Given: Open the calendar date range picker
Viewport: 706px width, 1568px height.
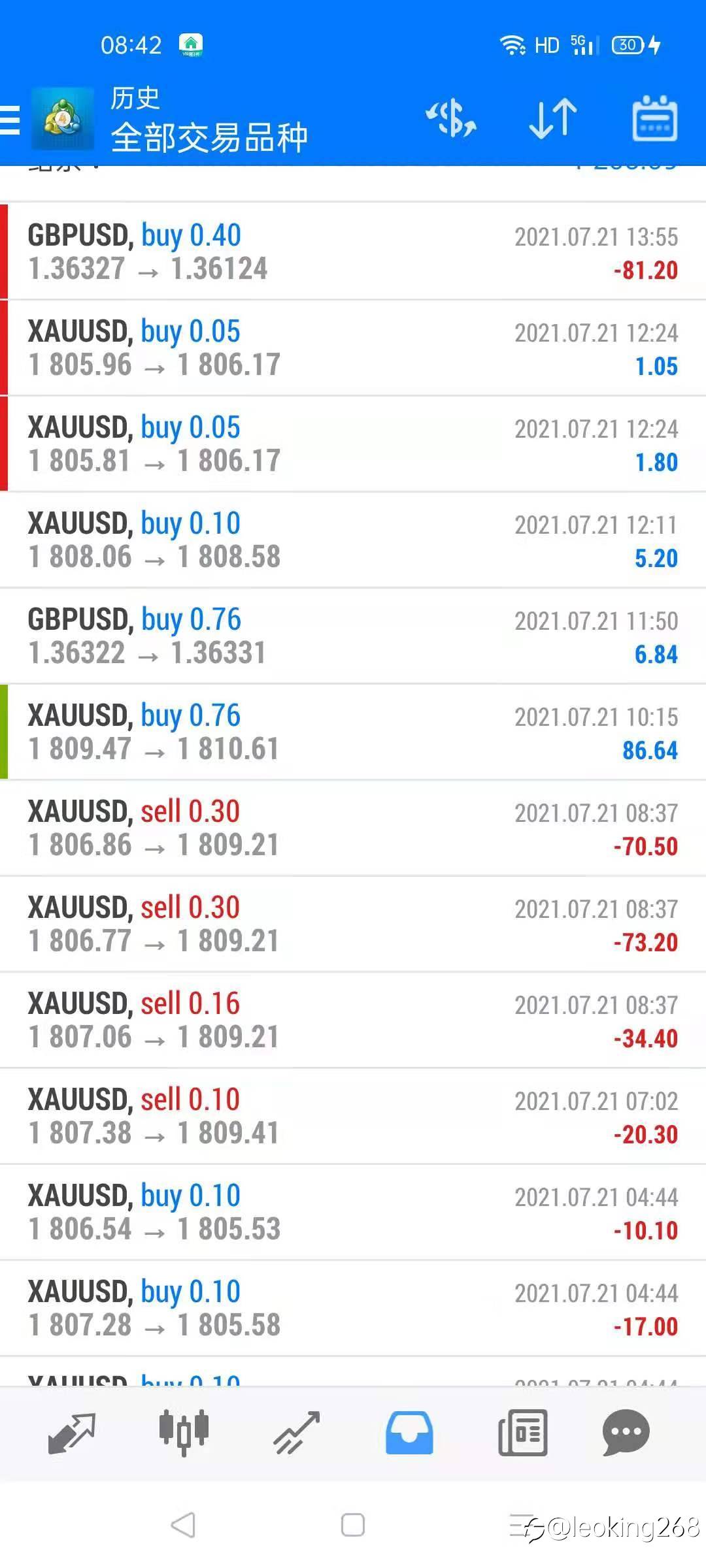Looking at the screenshot, I should pyautogui.click(x=654, y=119).
